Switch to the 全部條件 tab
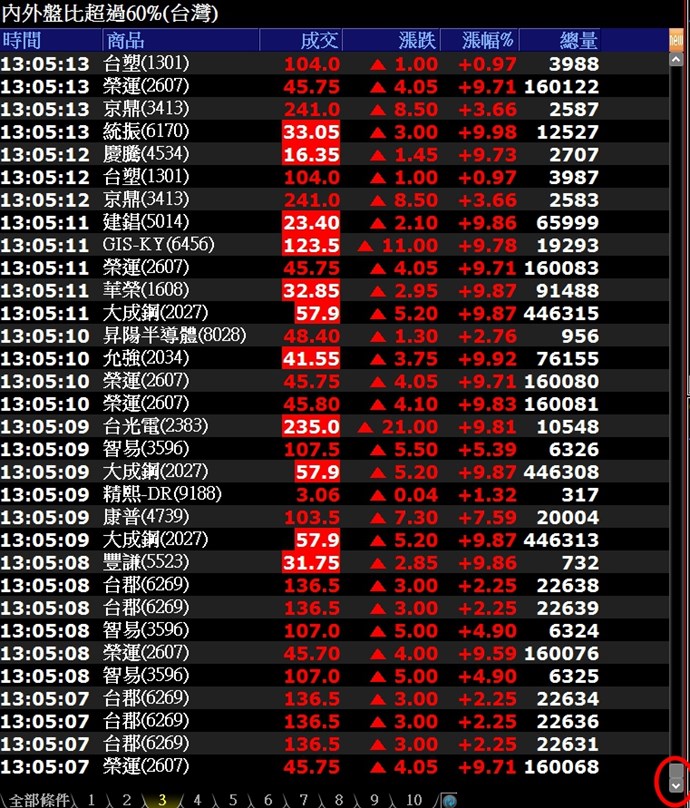690x808 pixels. point(38,800)
